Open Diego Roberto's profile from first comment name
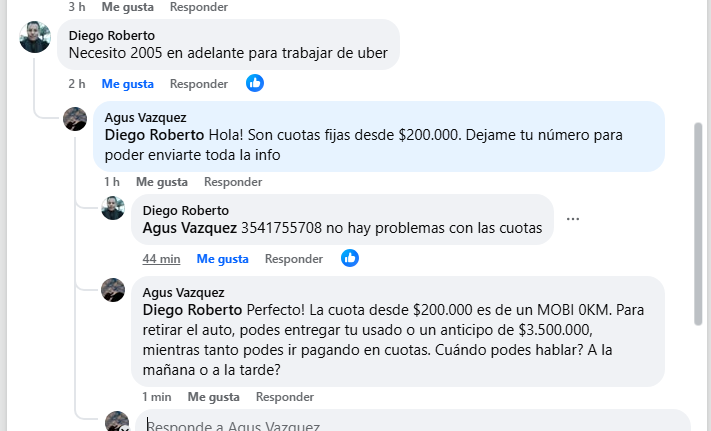711x431 pixels. [111, 35]
